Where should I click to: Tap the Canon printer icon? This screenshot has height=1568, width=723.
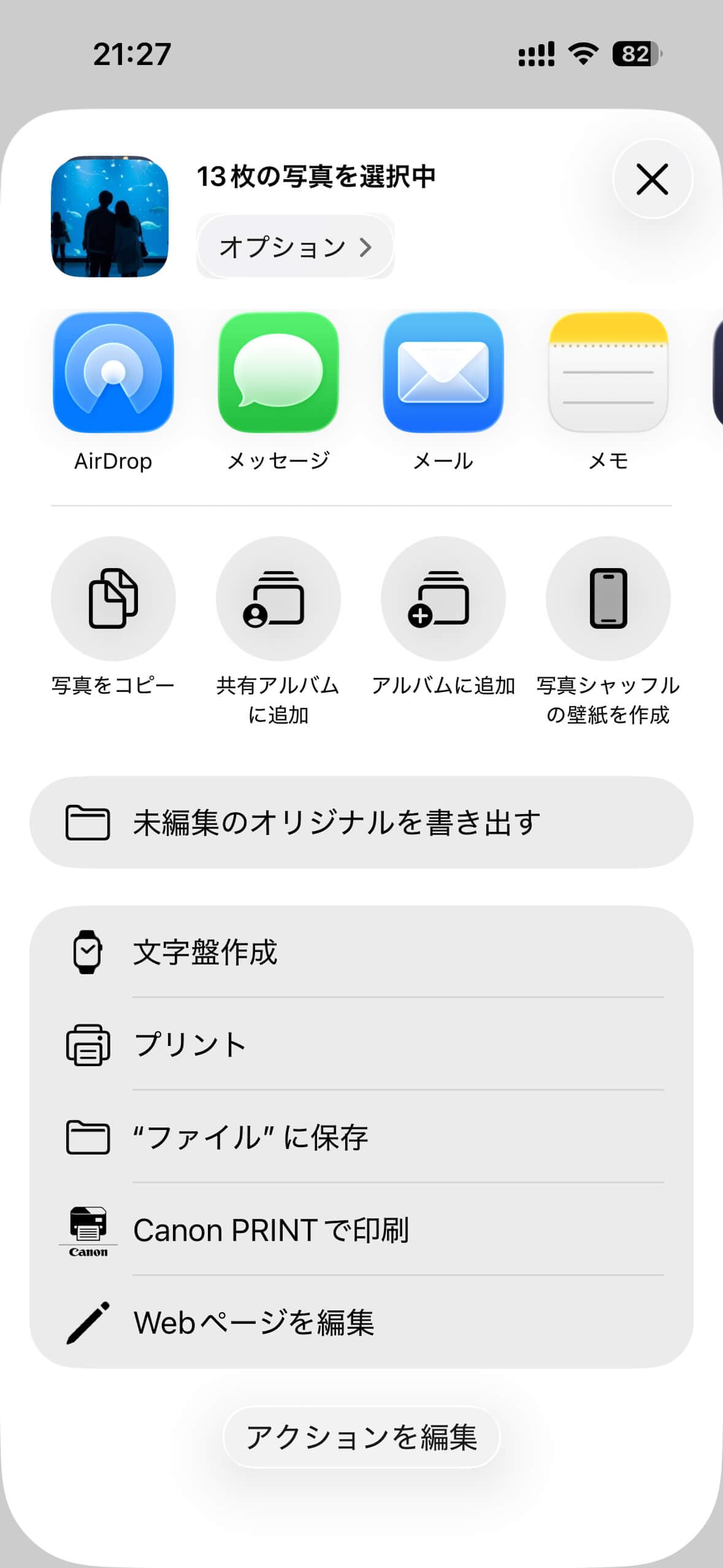point(86,1229)
